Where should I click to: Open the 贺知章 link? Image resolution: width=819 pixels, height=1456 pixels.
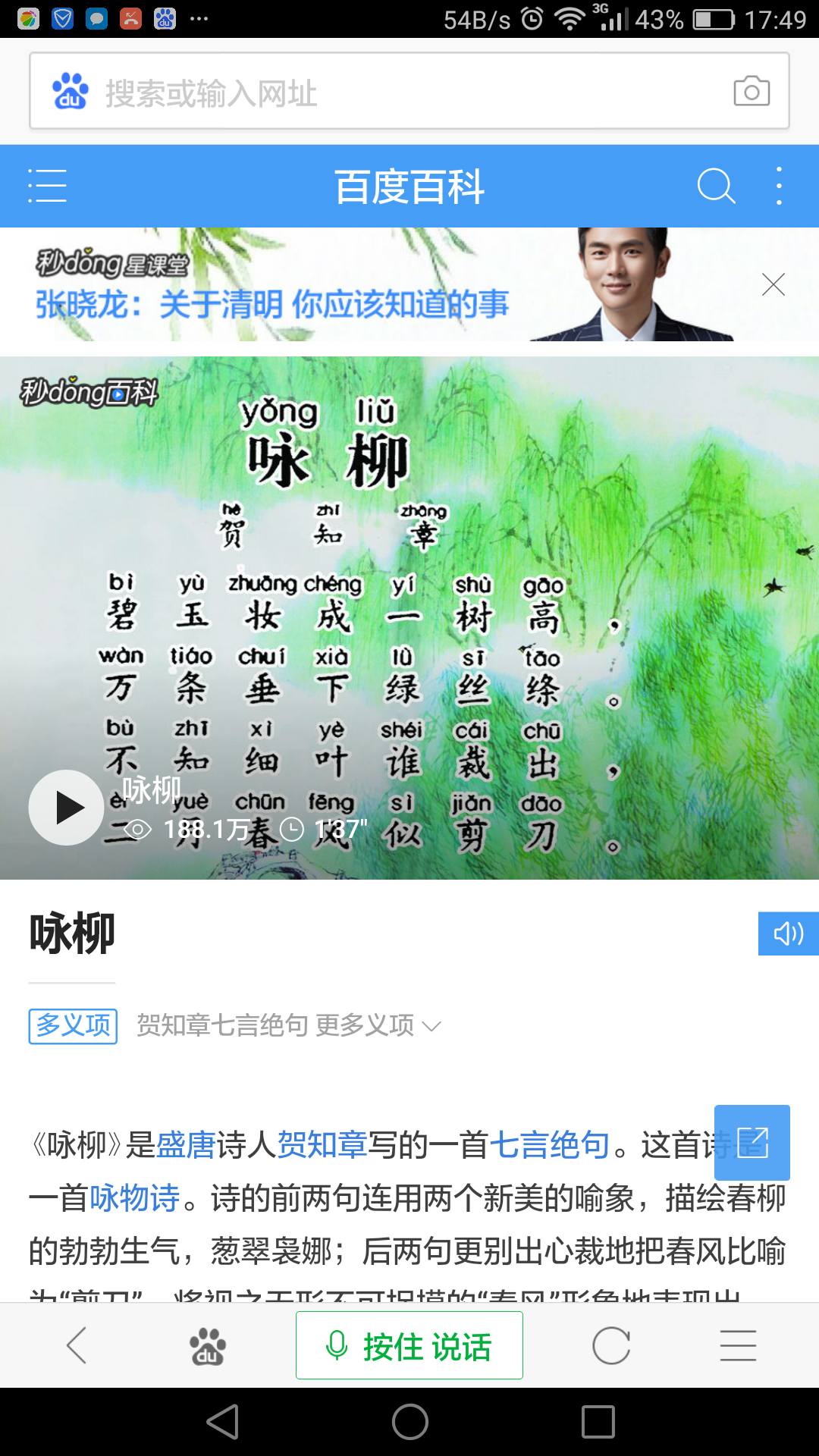click(x=322, y=1144)
